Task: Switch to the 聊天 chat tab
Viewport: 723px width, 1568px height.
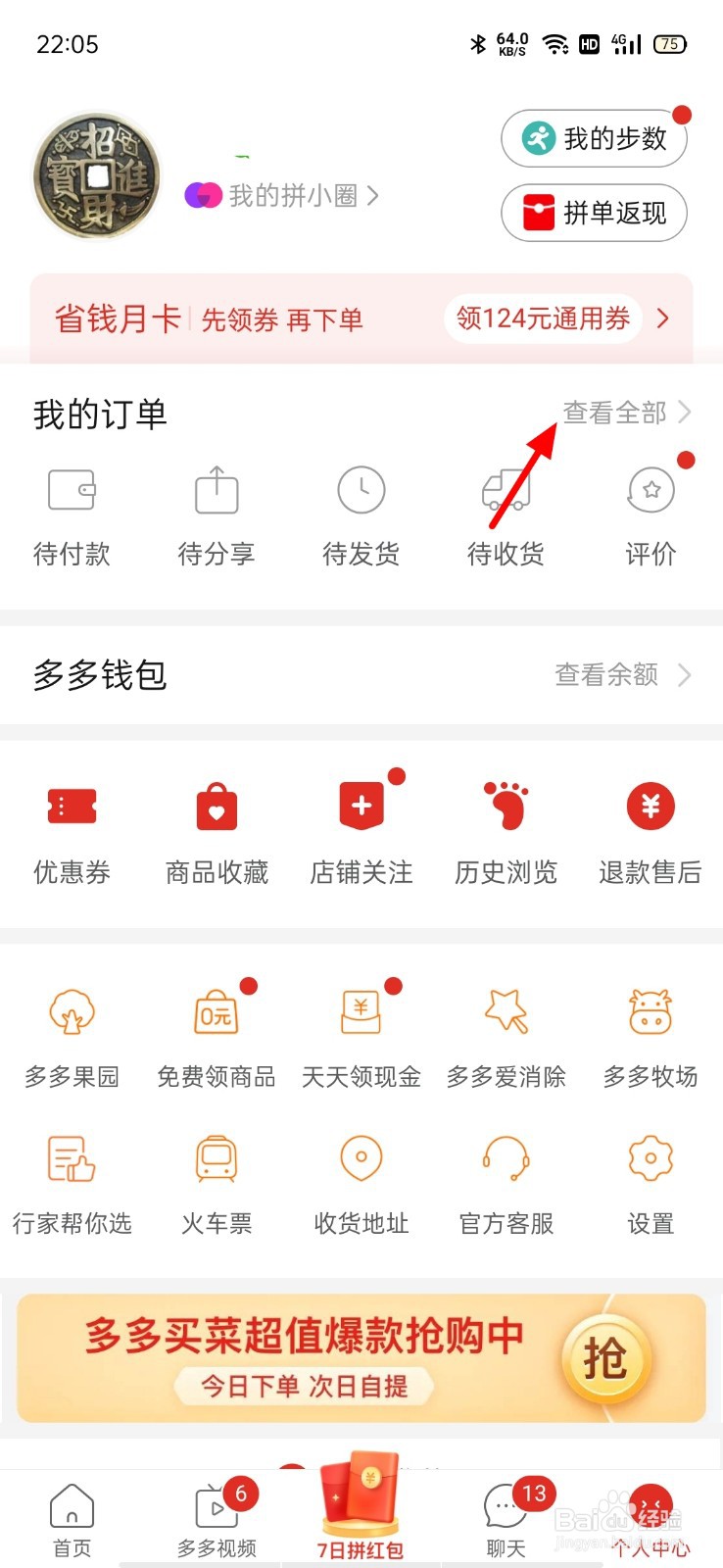Action: click(x=506, y=1520)
